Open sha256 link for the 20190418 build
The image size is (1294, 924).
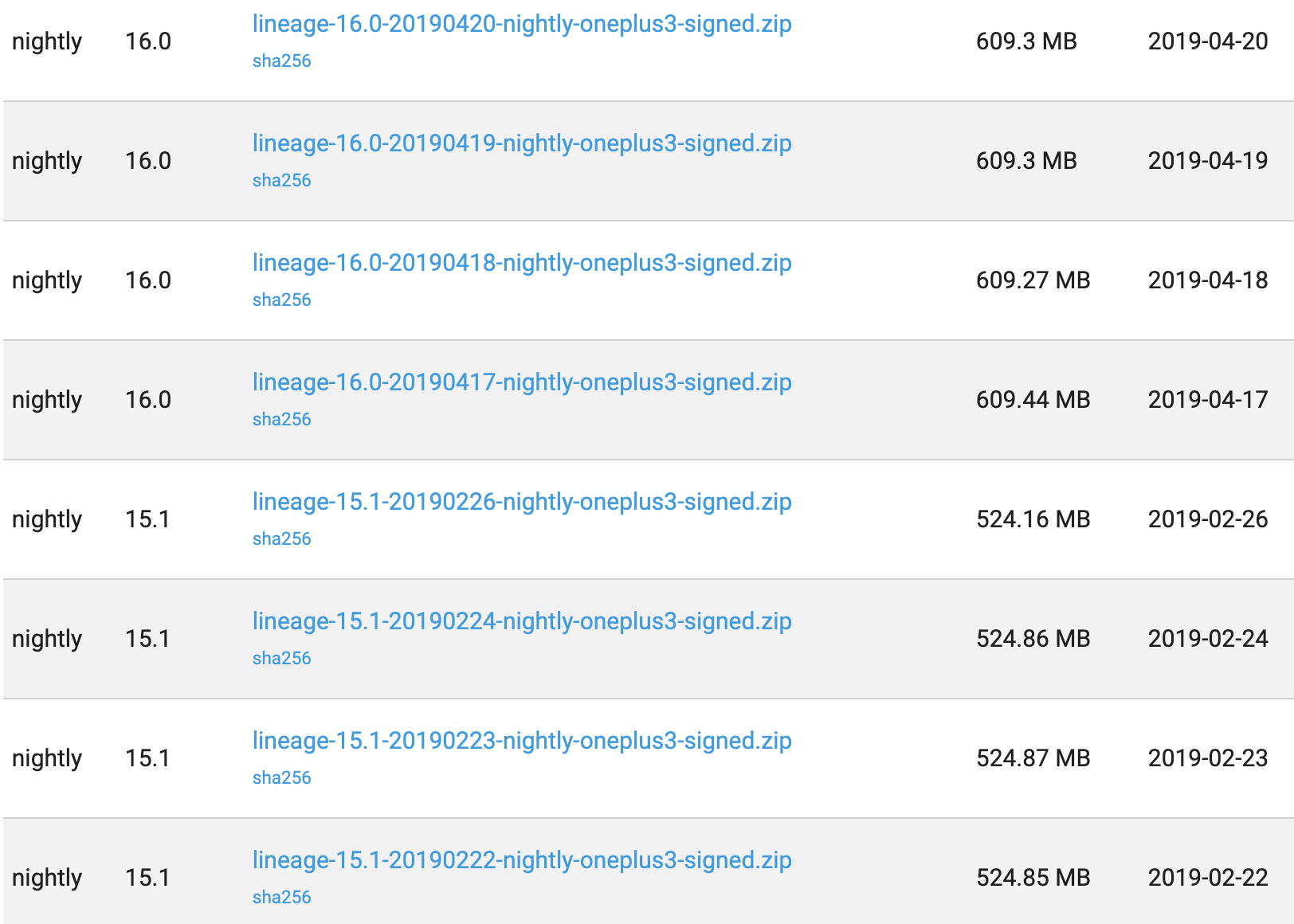281,300
